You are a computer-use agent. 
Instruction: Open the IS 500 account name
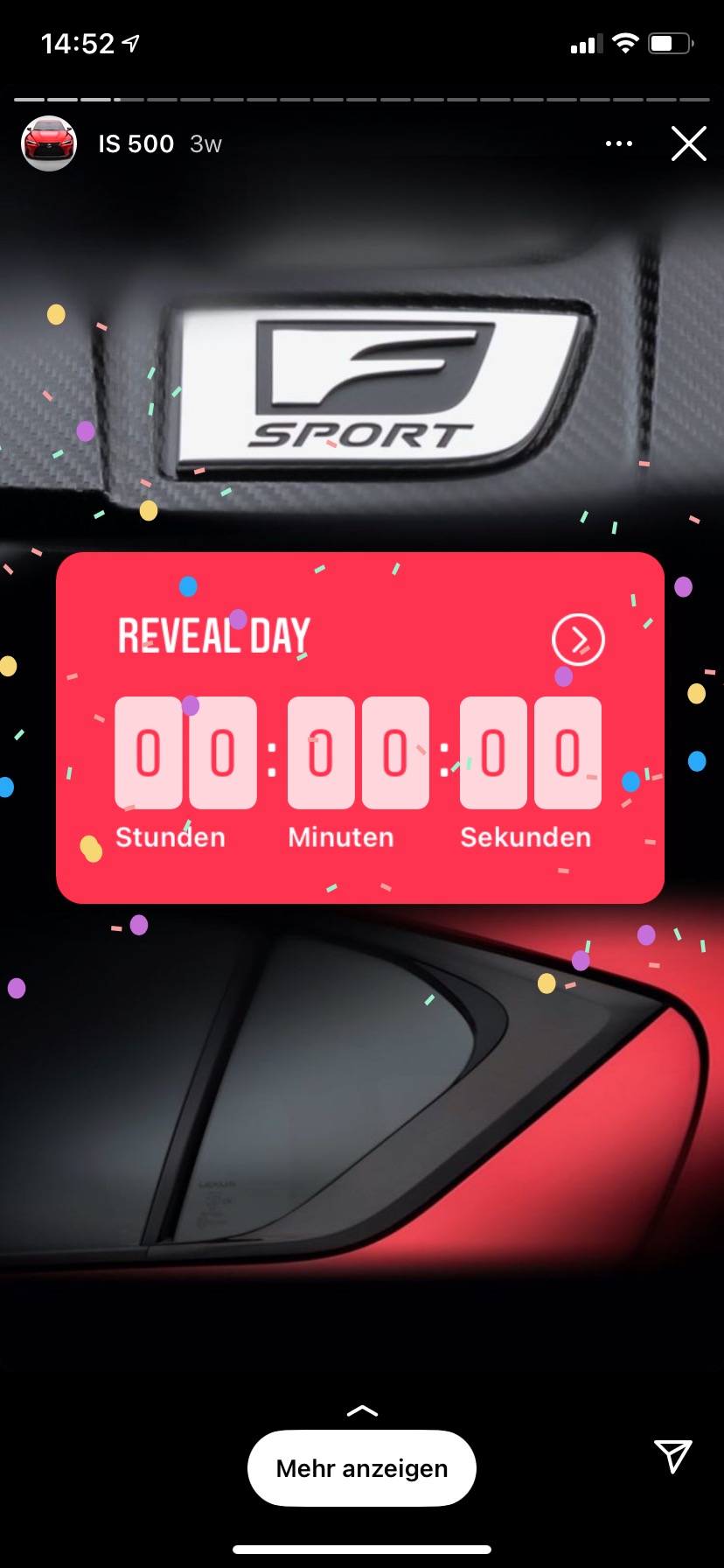[x=136, y=143]
